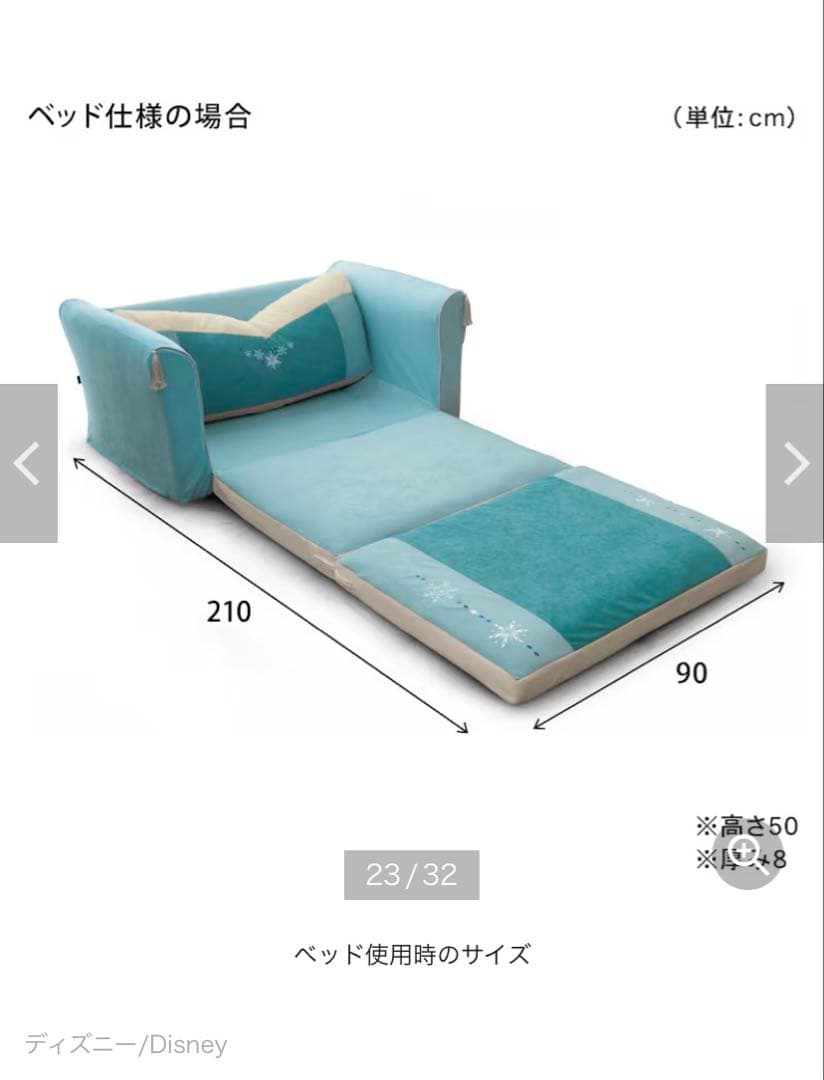Open the ディズニー/Disney brand link

point(126,1045)
